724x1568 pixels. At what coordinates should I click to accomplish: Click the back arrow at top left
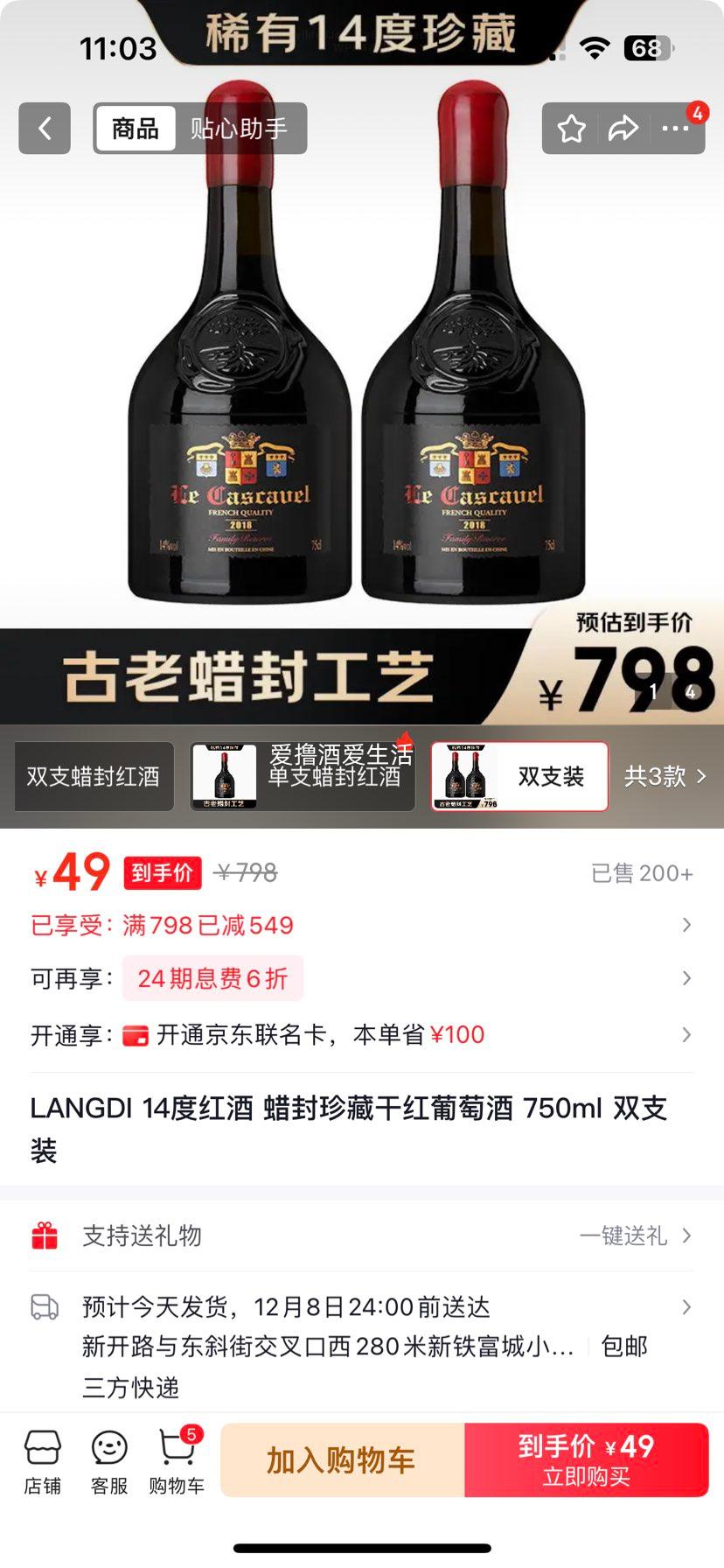(x=44, y=128)
